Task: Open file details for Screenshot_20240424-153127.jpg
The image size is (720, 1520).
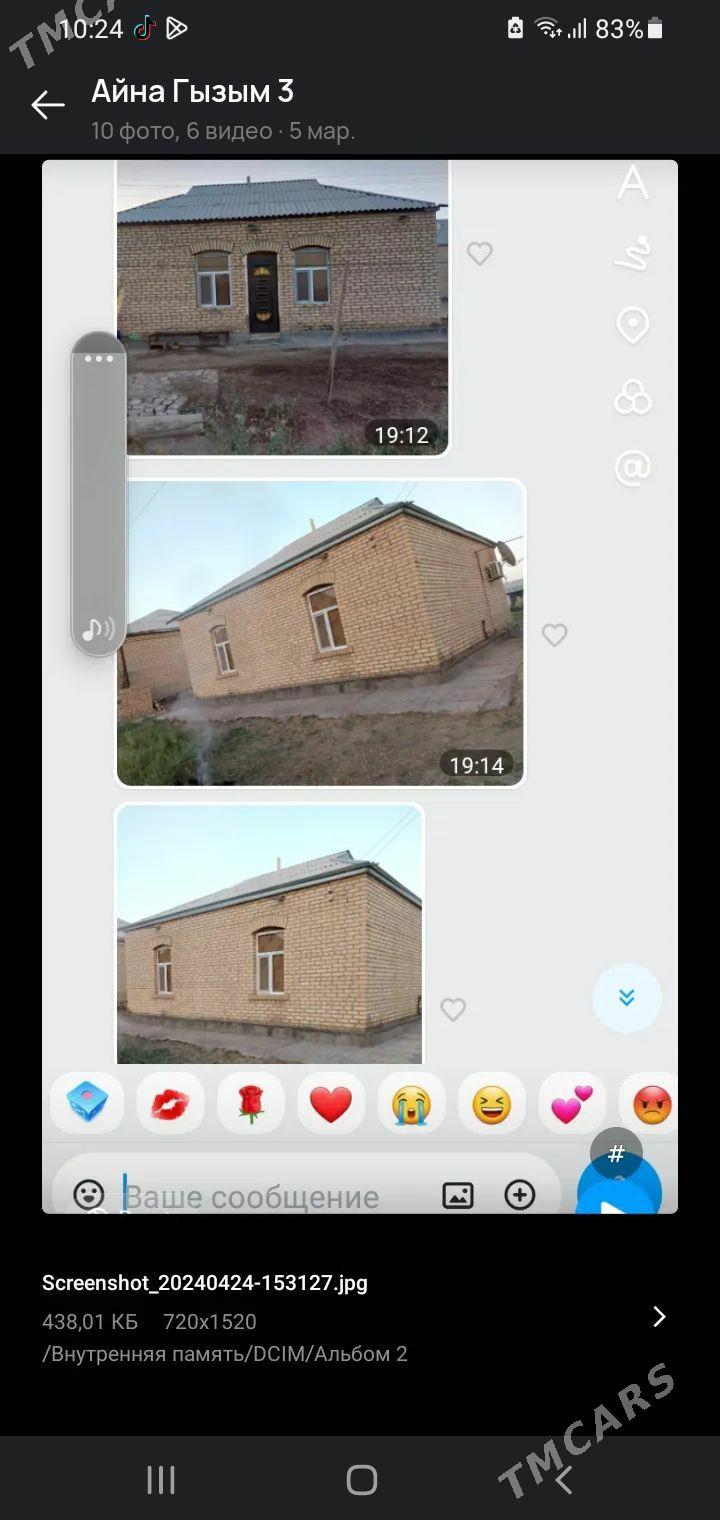Action: (658, 1317)
